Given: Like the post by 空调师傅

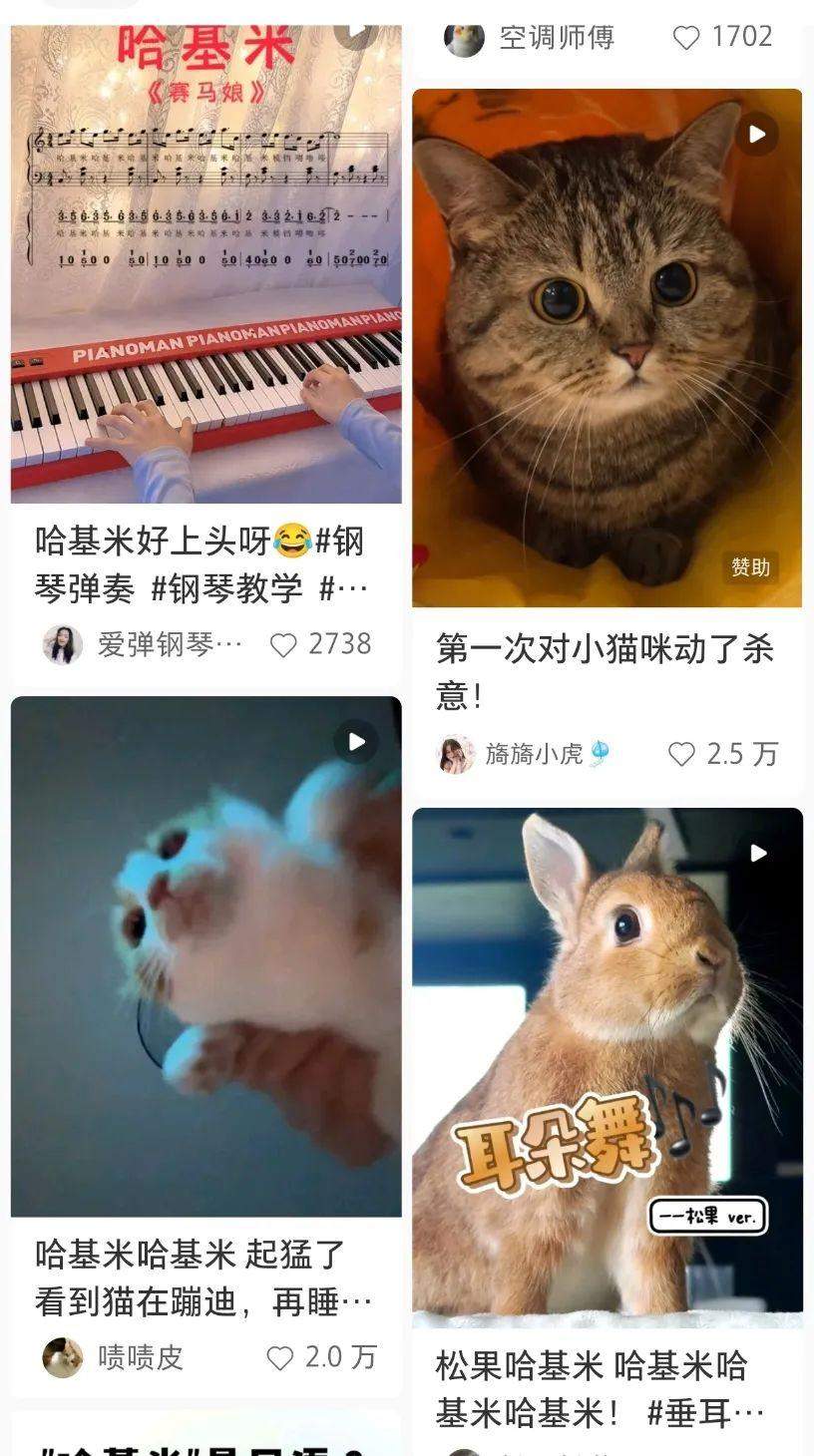Looking at the screenshot, I should pyautogui.click(x=686, y=38).
